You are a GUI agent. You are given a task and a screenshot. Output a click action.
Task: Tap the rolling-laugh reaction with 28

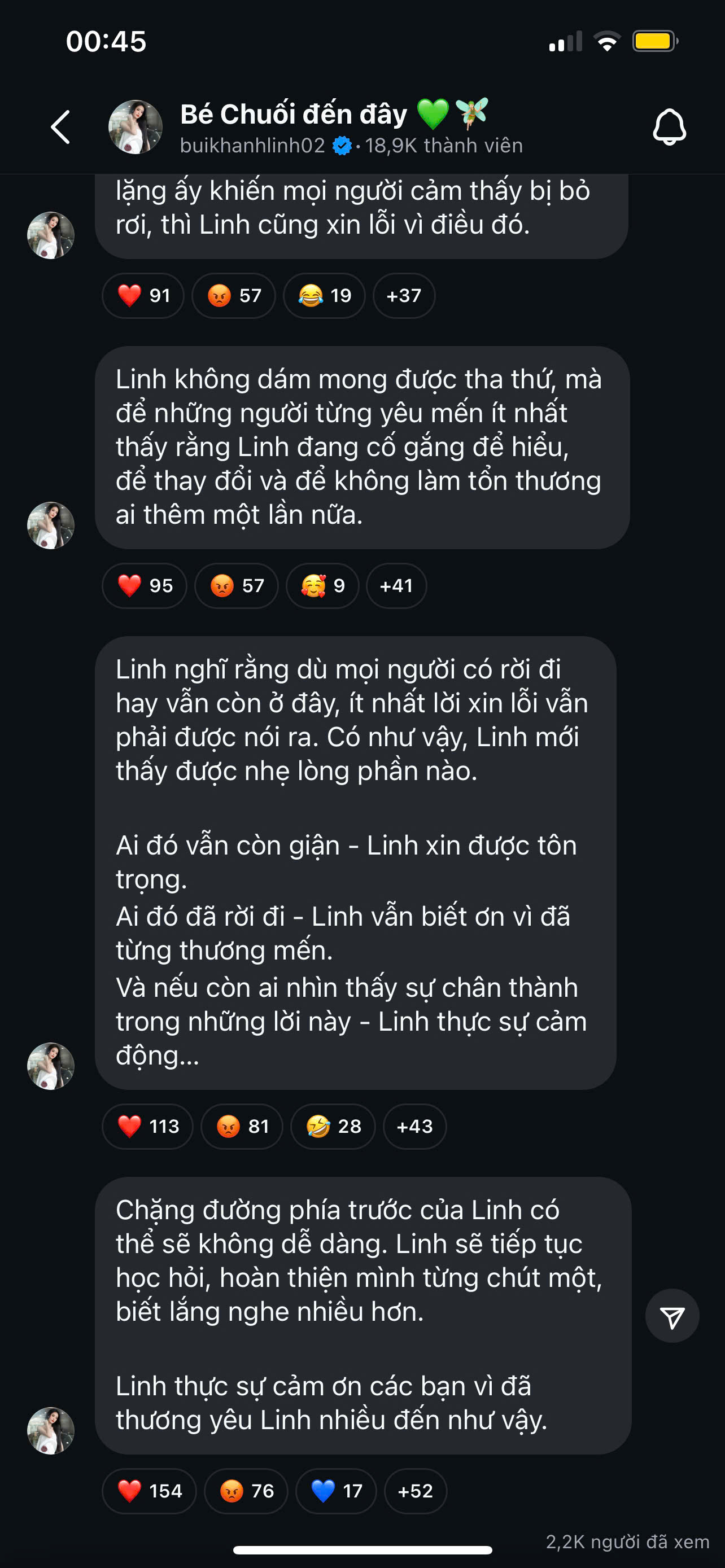pyautogui.click(x=333, y=1127)
